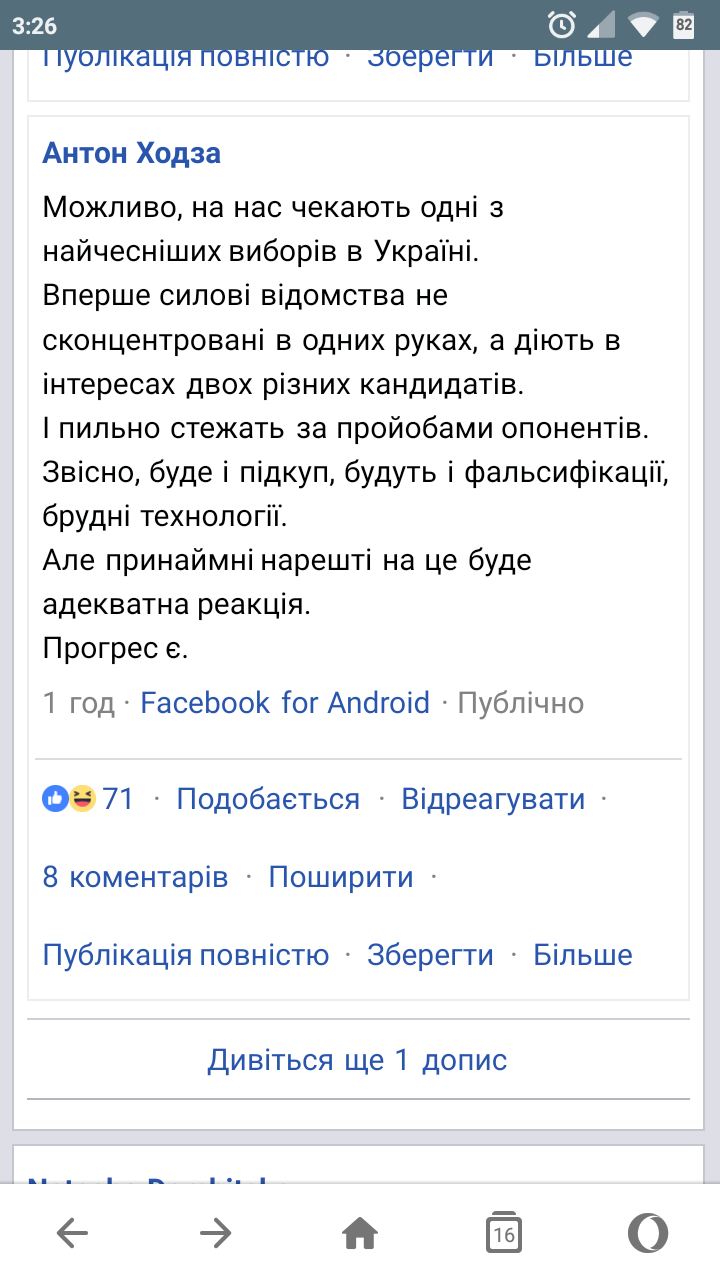Go back in the browser
This screenshot has width=720, height=1280.
[72, 1234]
